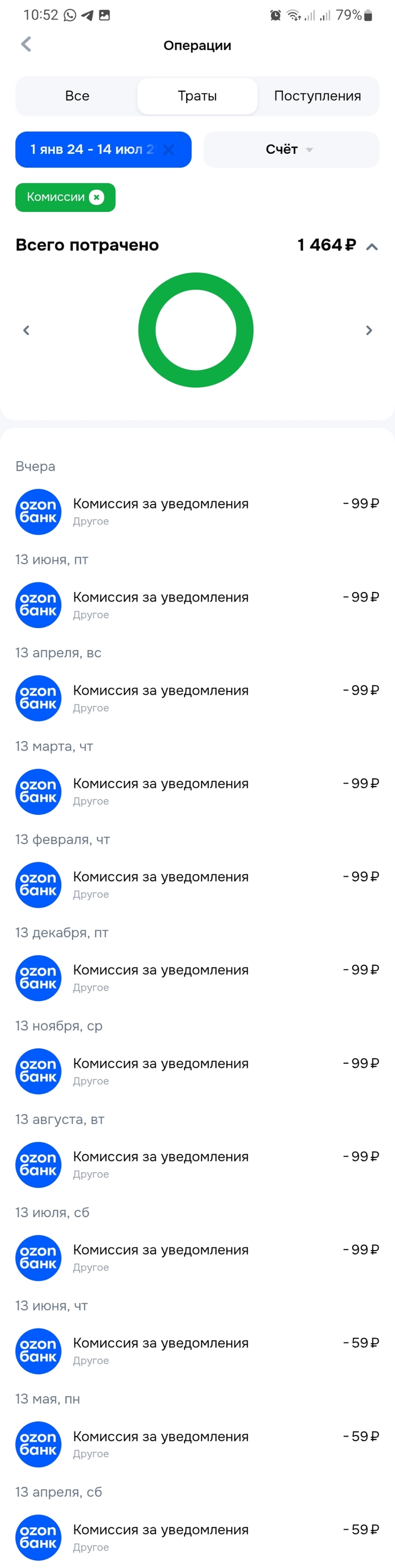Viewport: 395px width, 1568px height.
Task: Open yesterday's Комиссия за уведомления transaction
Action: tap(197, 512)
